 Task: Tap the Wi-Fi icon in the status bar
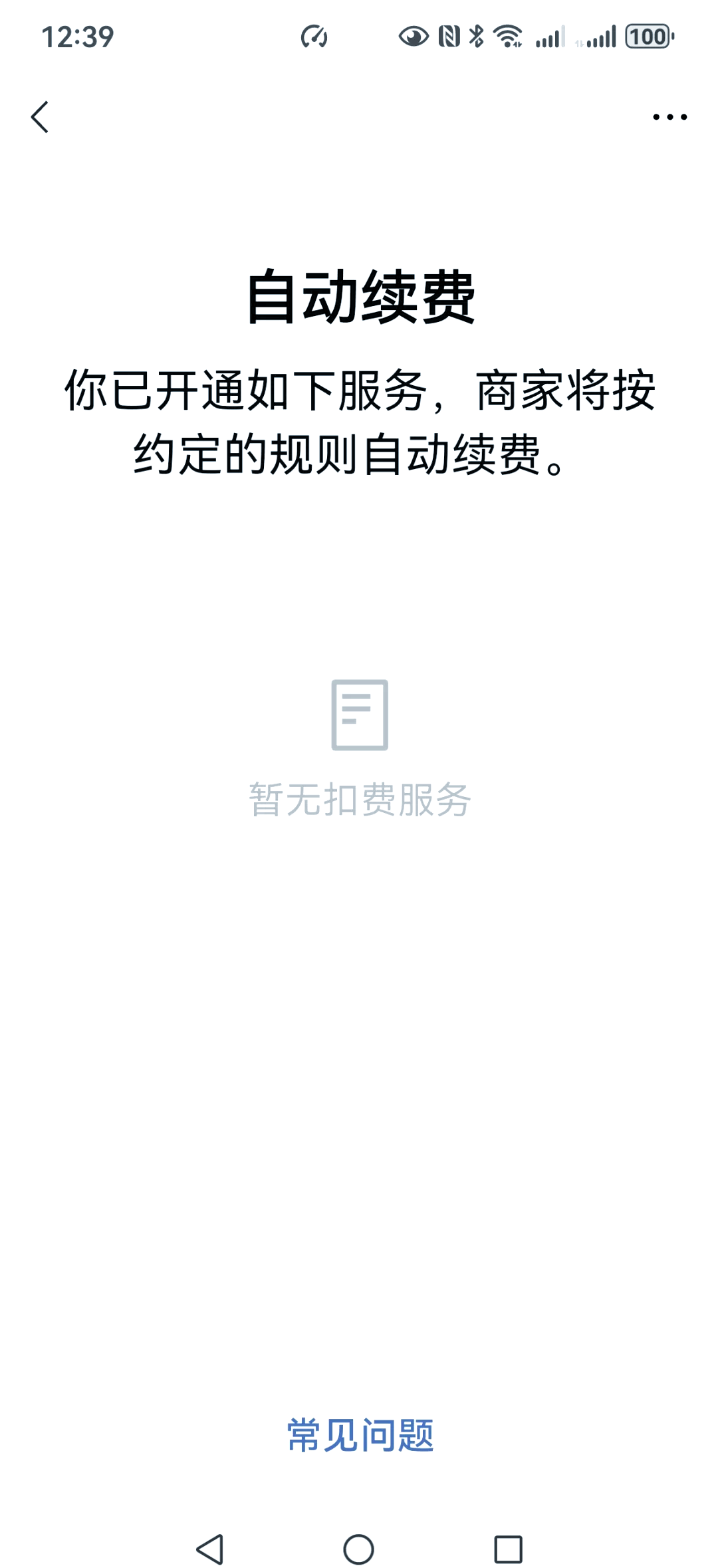tap(509, 37)
